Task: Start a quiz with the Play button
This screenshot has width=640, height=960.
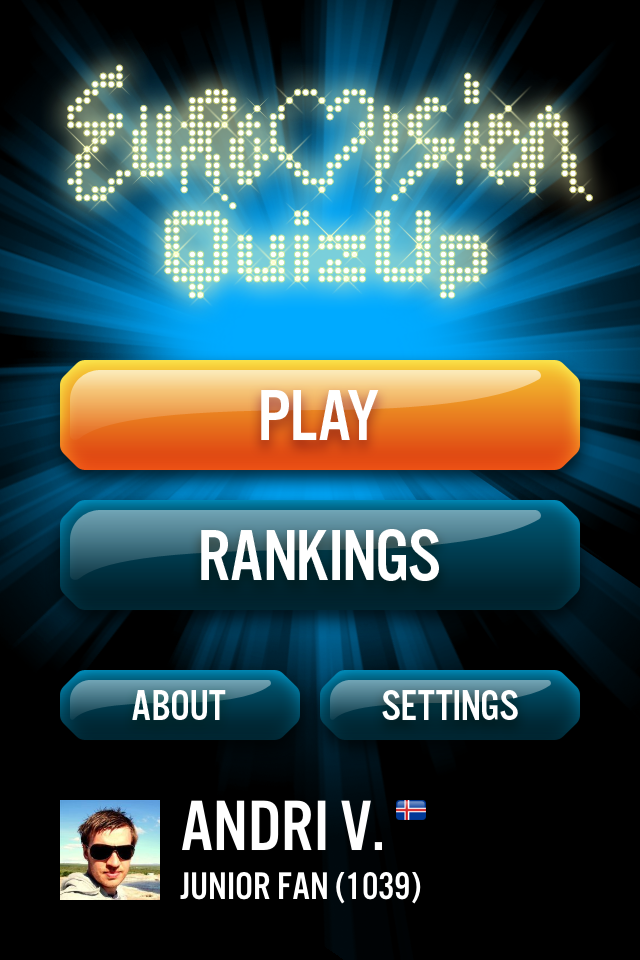Action: (320, 415)
